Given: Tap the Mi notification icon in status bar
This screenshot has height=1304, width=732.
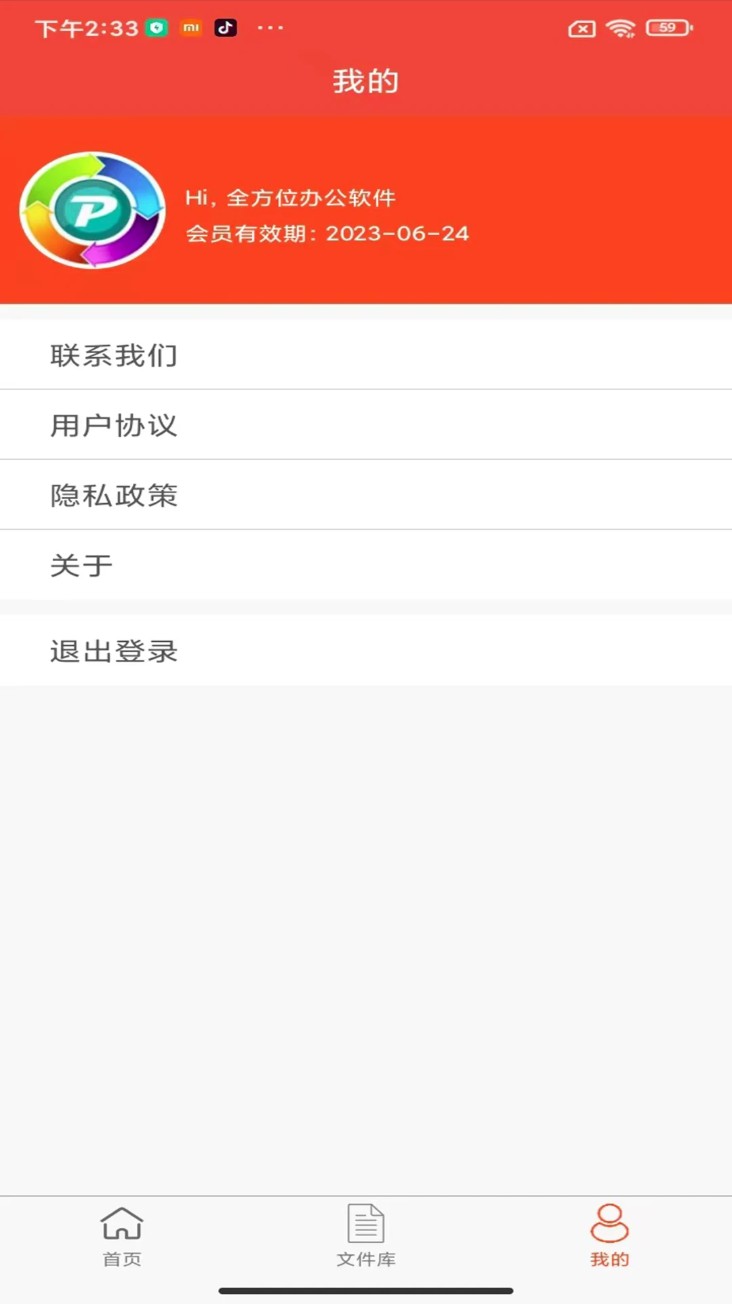Looking at the screenshot, I should (x=190, y=27).
